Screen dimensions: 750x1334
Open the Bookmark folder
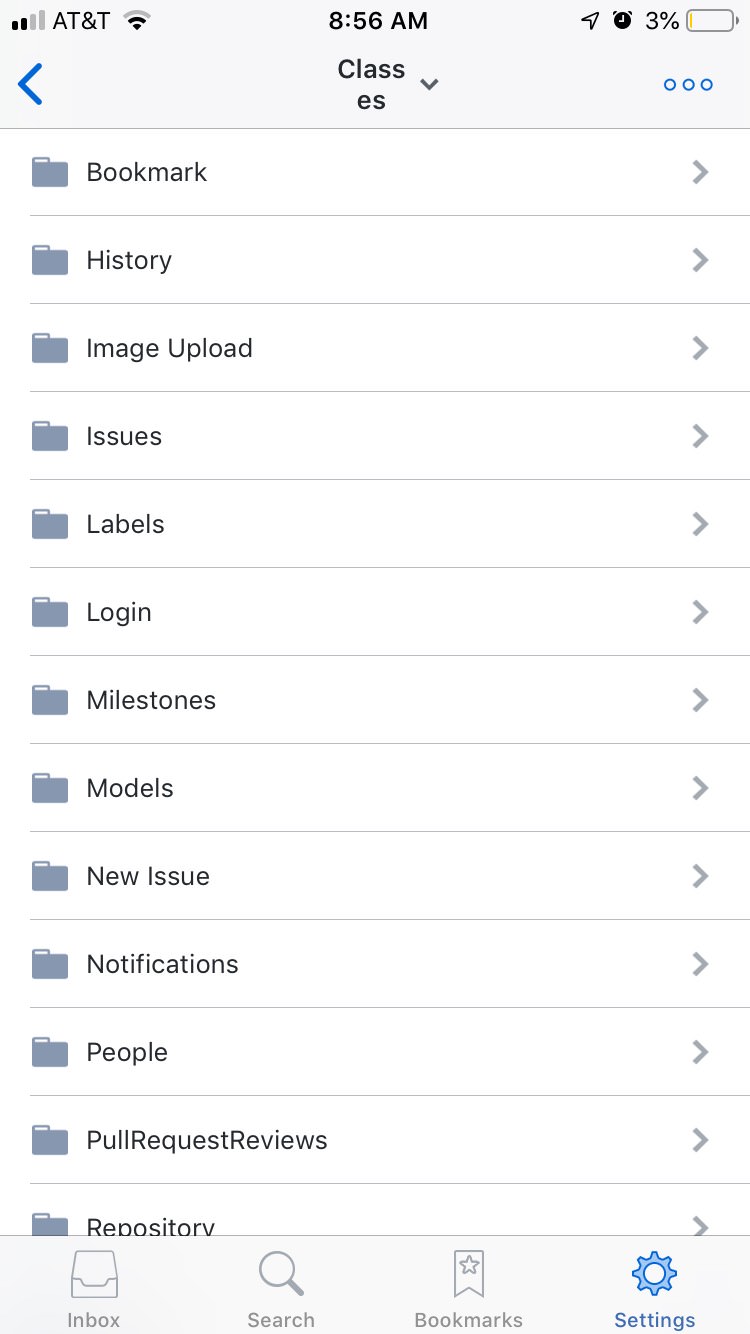point(375,172)
